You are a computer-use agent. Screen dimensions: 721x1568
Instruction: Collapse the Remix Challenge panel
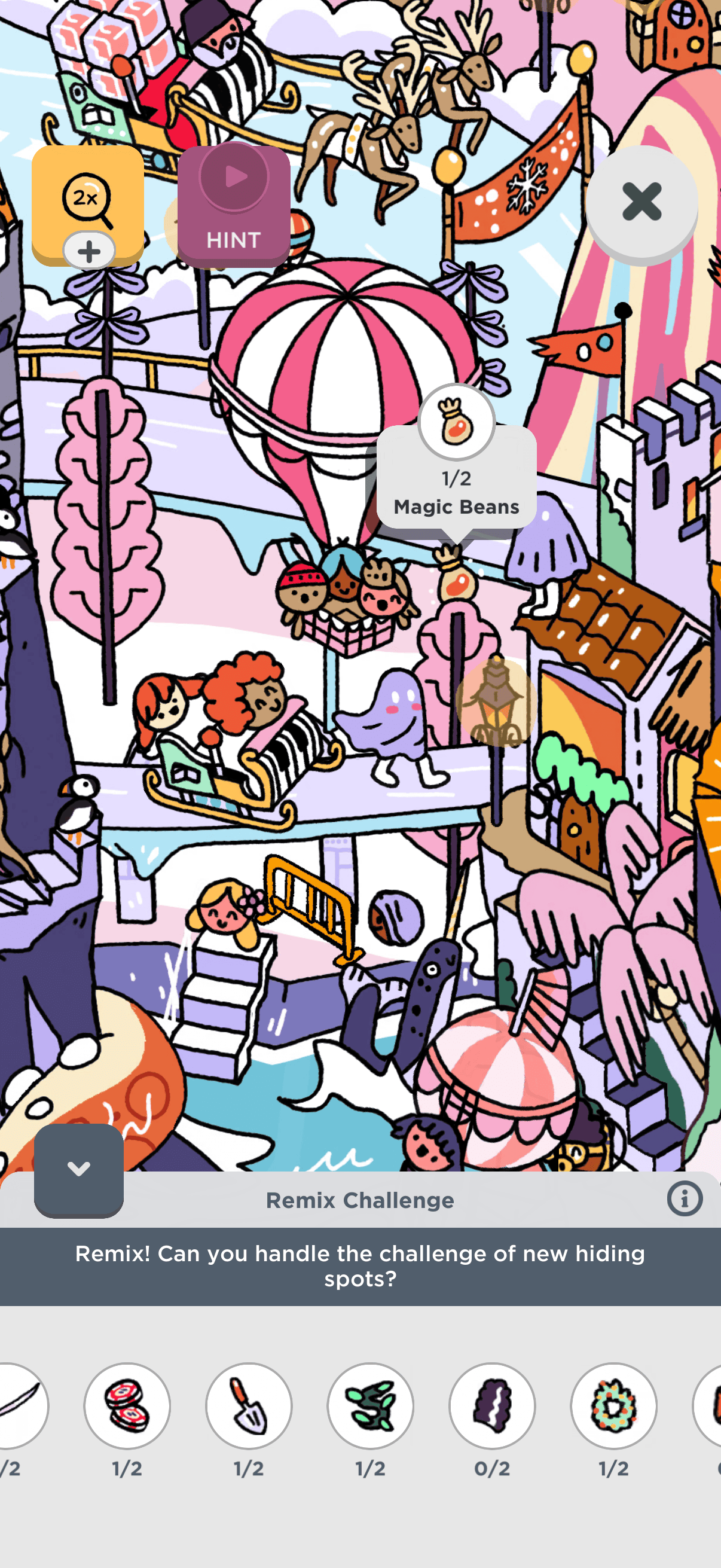(79, 1169)
